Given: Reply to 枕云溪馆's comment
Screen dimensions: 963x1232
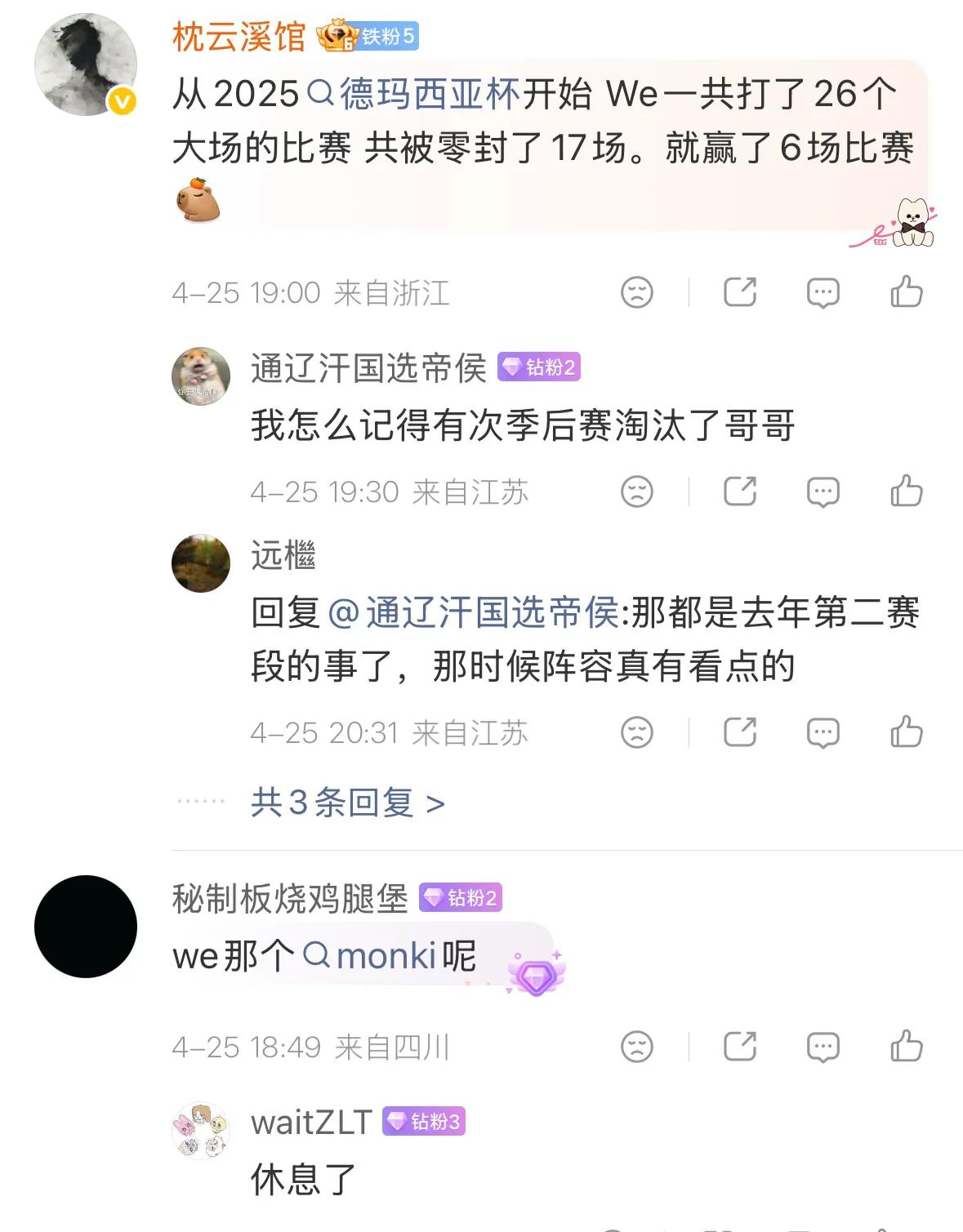Looking at the screenshot, I should [823, 292].
